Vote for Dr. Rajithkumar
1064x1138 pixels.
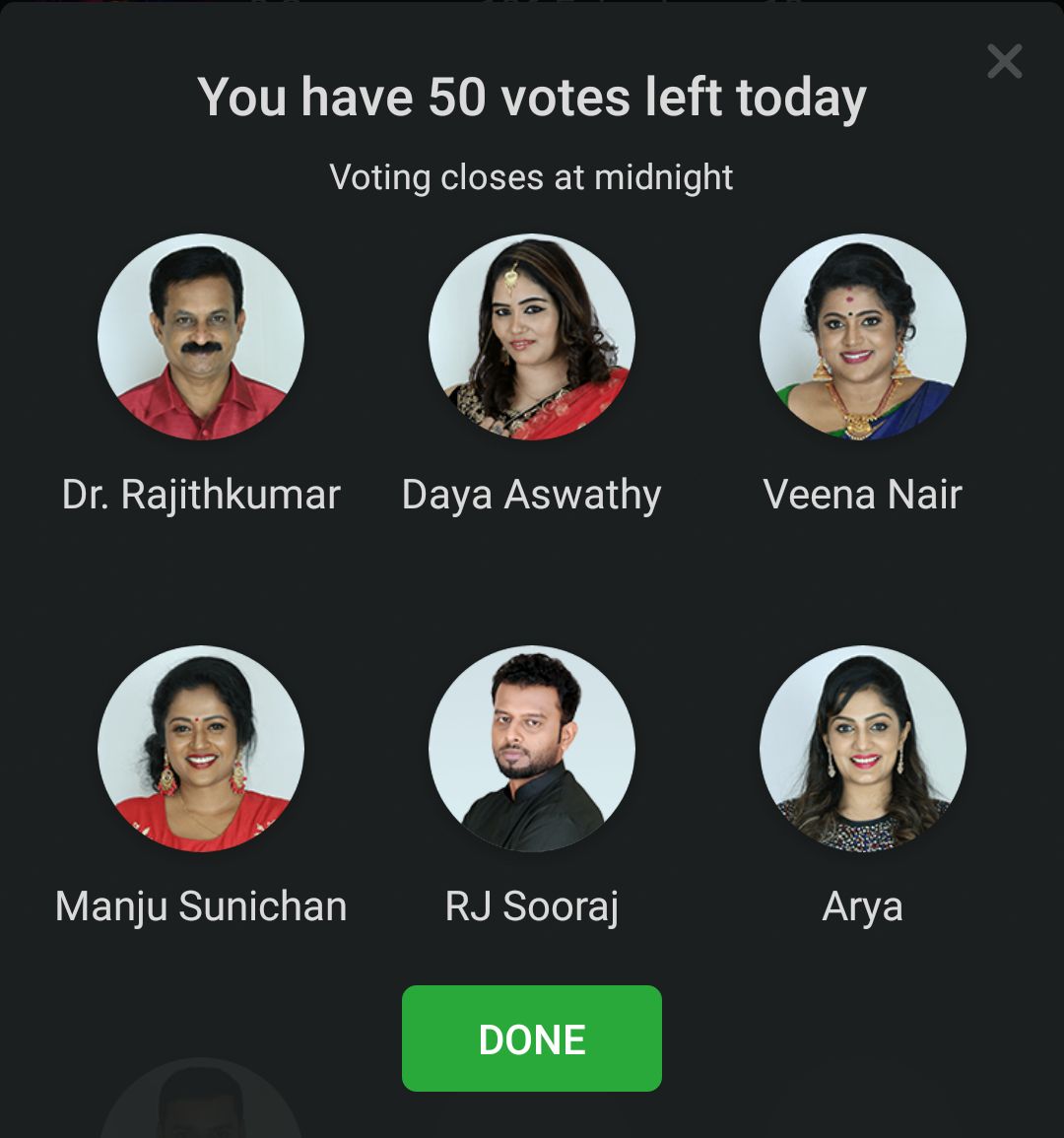point(201,337)
